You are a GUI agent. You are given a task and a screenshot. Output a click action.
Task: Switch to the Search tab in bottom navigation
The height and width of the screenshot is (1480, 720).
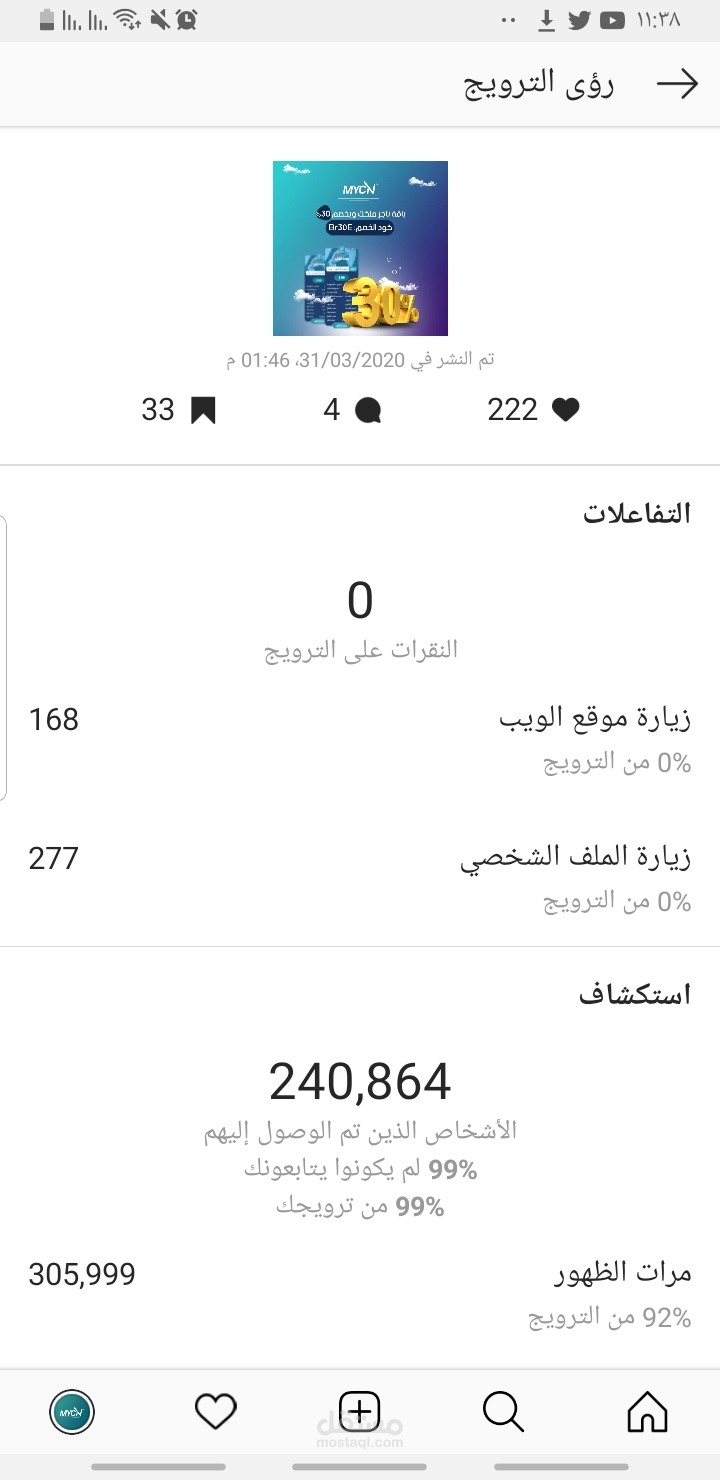tap(503, 1412)
